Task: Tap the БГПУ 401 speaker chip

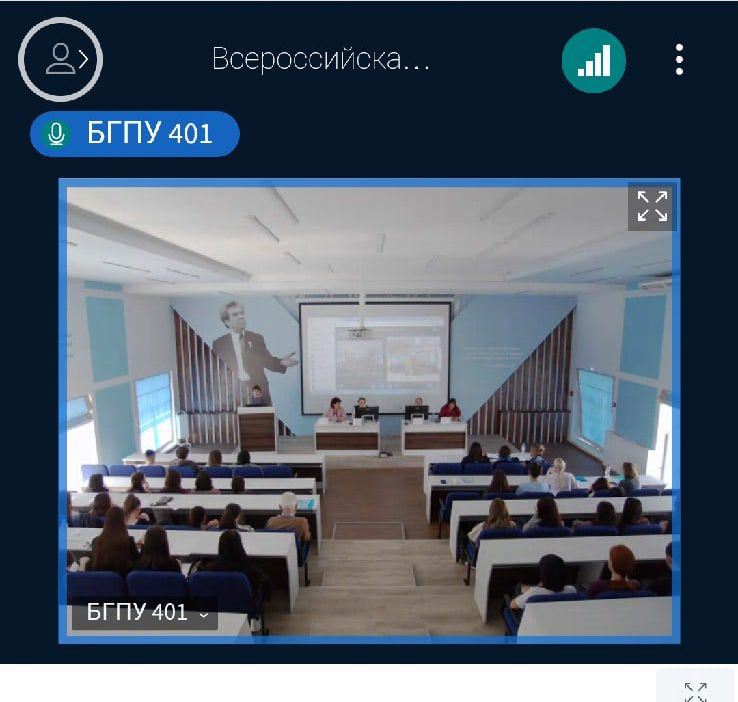Action: pyautogui.click(x=135, y=134)
